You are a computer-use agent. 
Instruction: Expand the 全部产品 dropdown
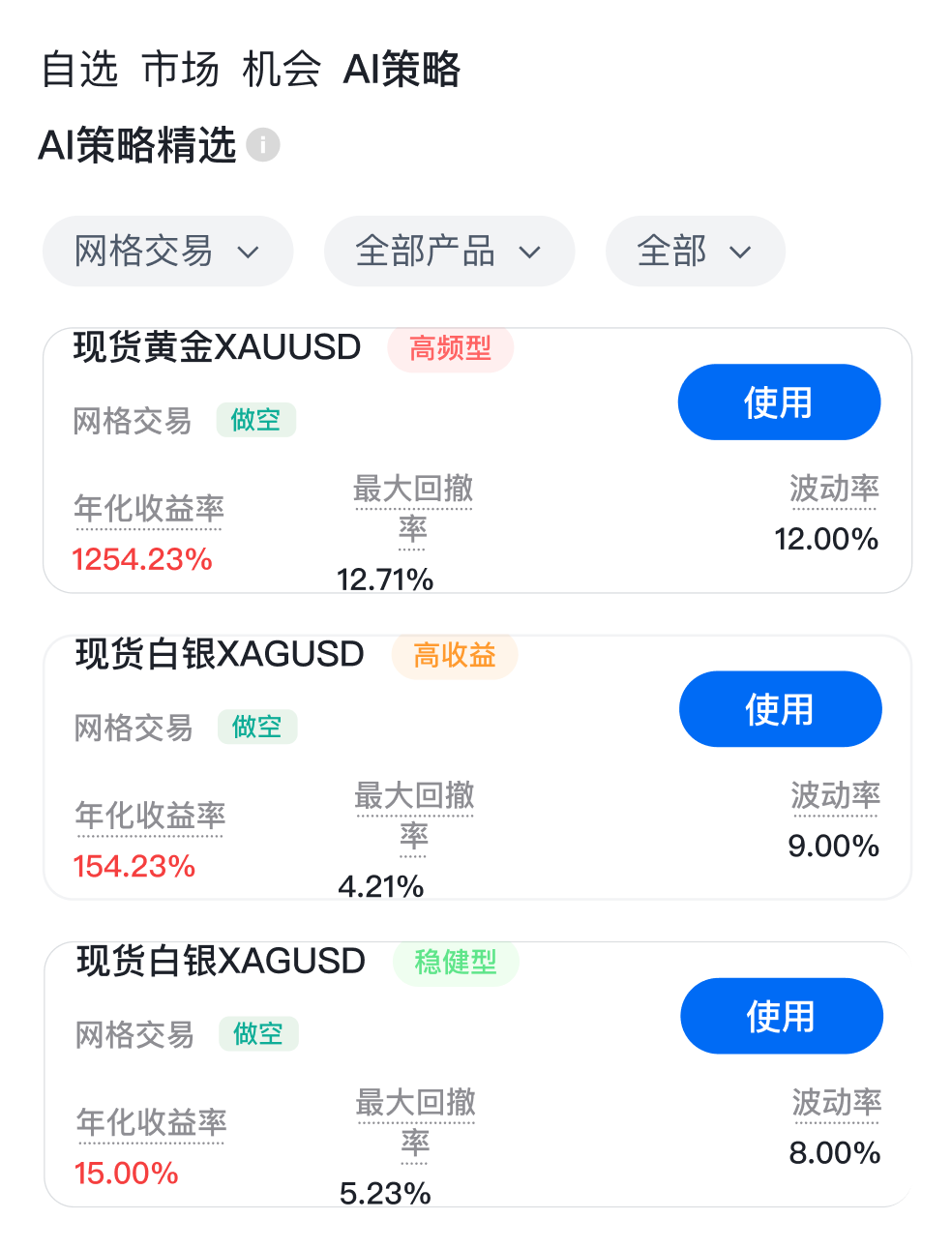tap(449, 251)
